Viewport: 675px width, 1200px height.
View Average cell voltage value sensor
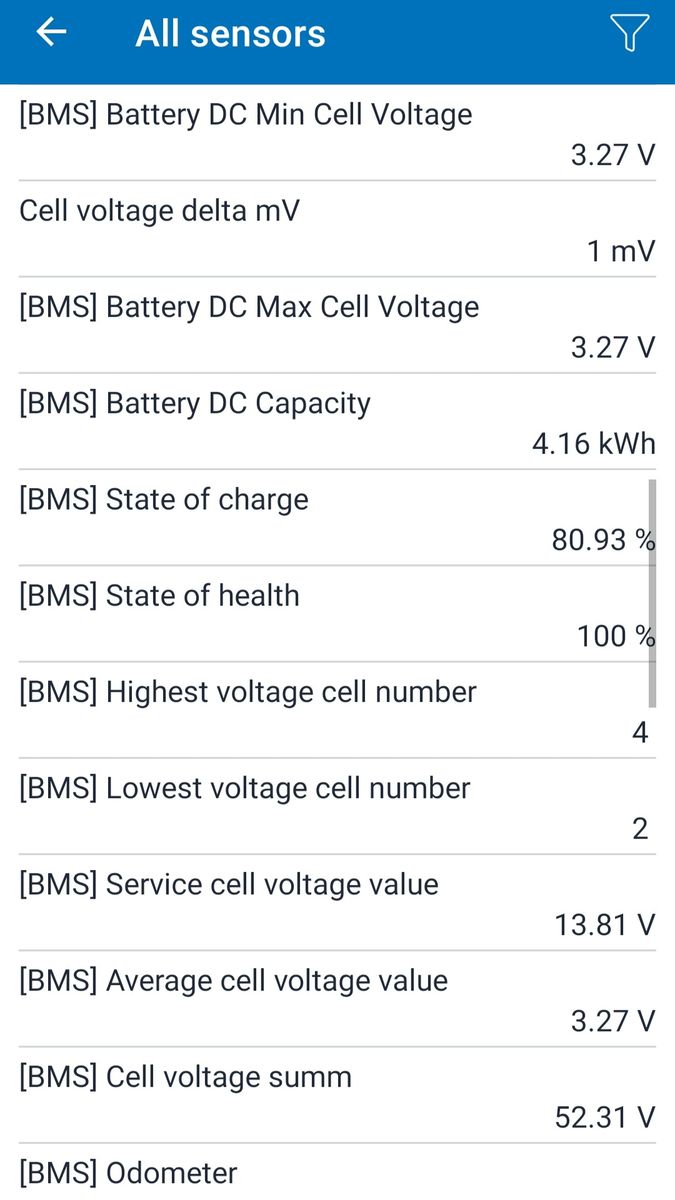pyautogui.click(x=337, y=999)
